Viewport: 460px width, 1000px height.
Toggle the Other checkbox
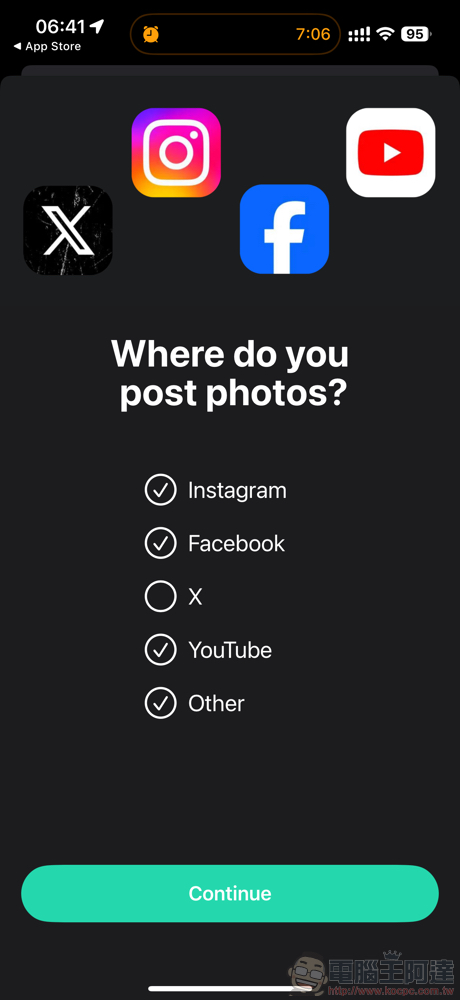click(160, 703)
